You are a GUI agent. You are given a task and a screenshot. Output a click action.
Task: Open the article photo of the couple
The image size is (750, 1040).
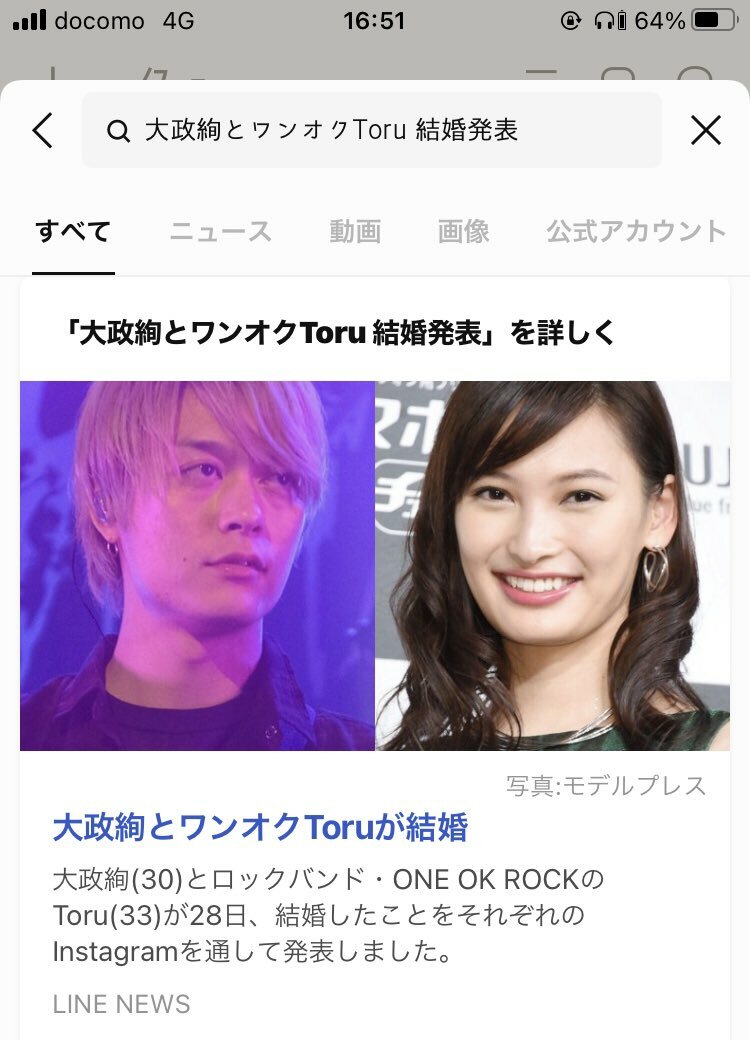[x=375, y=565]
